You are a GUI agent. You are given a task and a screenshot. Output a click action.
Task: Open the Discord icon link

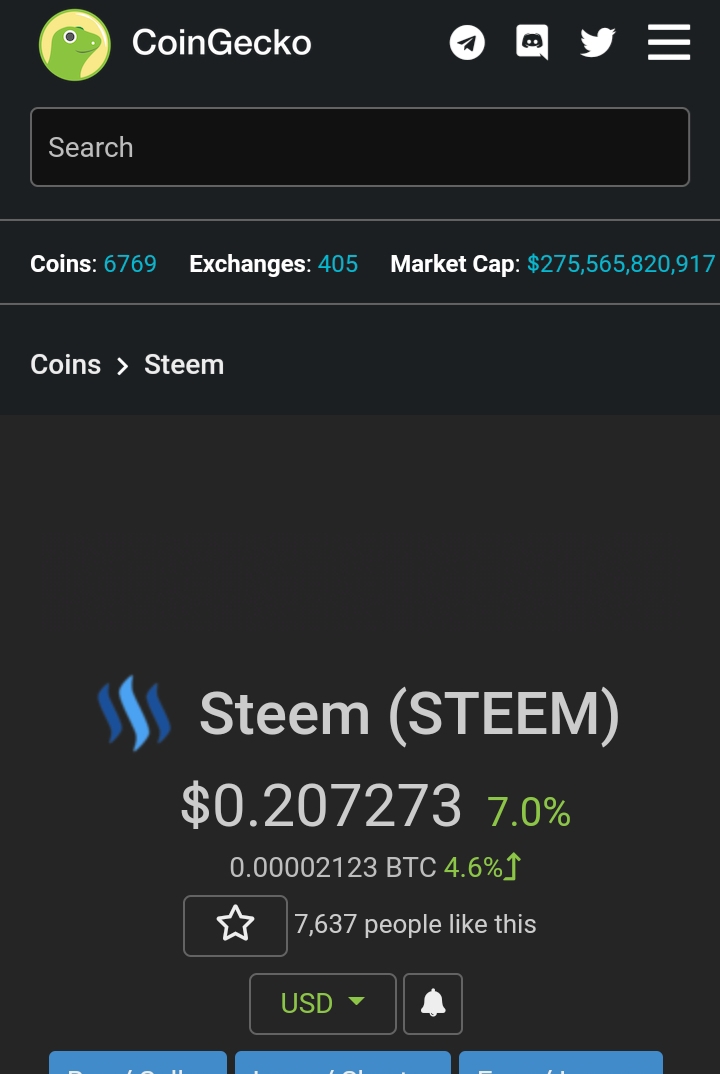[x=532, y=43]
